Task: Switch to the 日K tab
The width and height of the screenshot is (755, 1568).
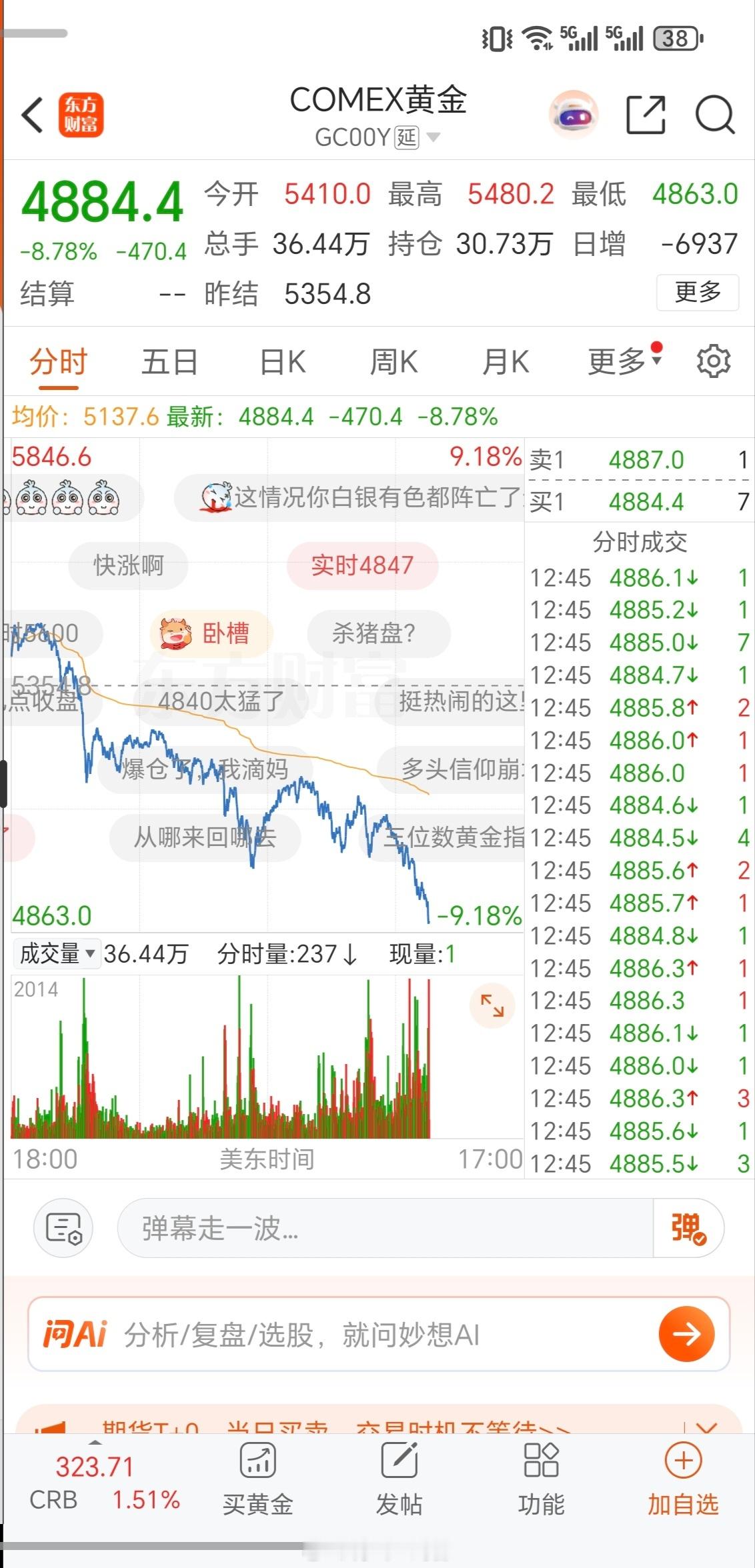Action: [281, 361]
